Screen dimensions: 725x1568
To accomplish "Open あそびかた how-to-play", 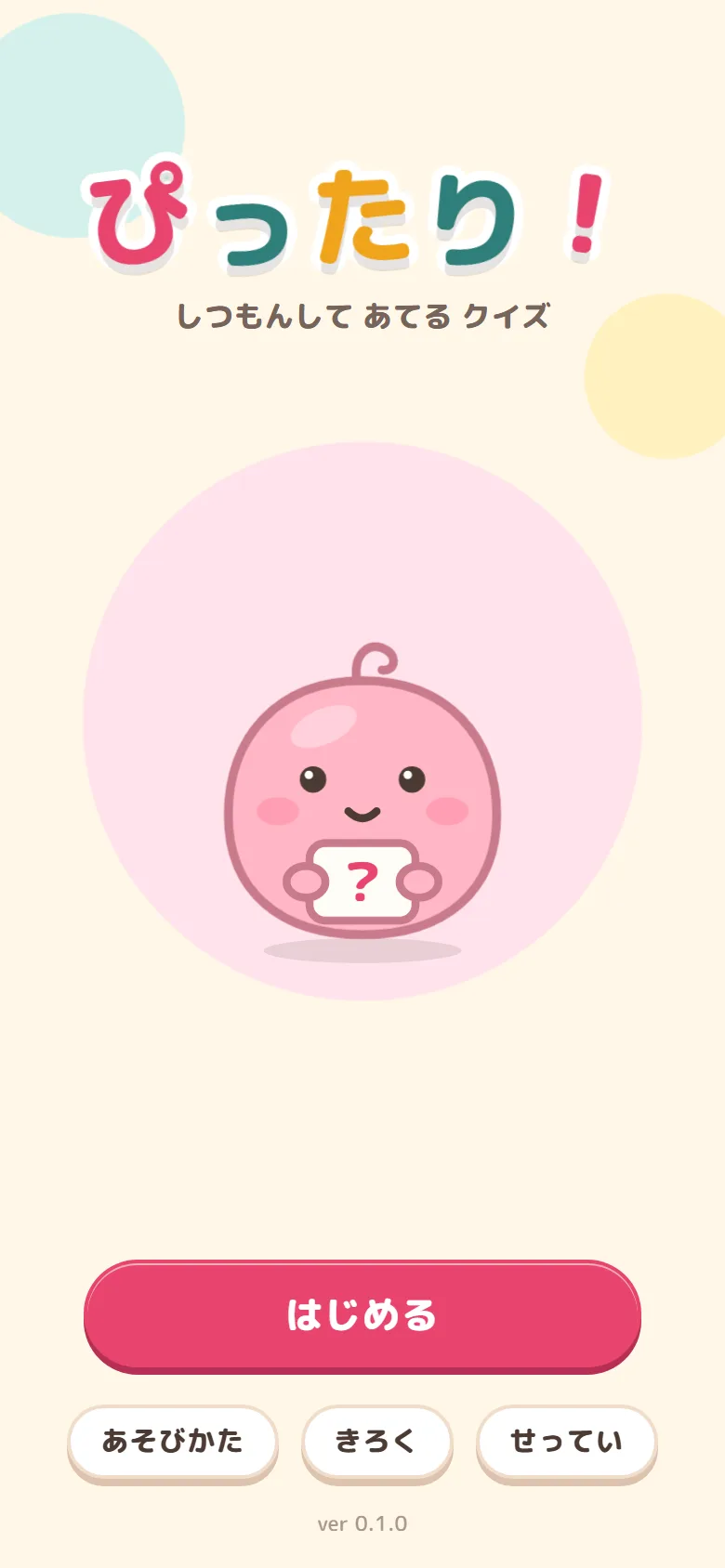I will coord(173,1443).
